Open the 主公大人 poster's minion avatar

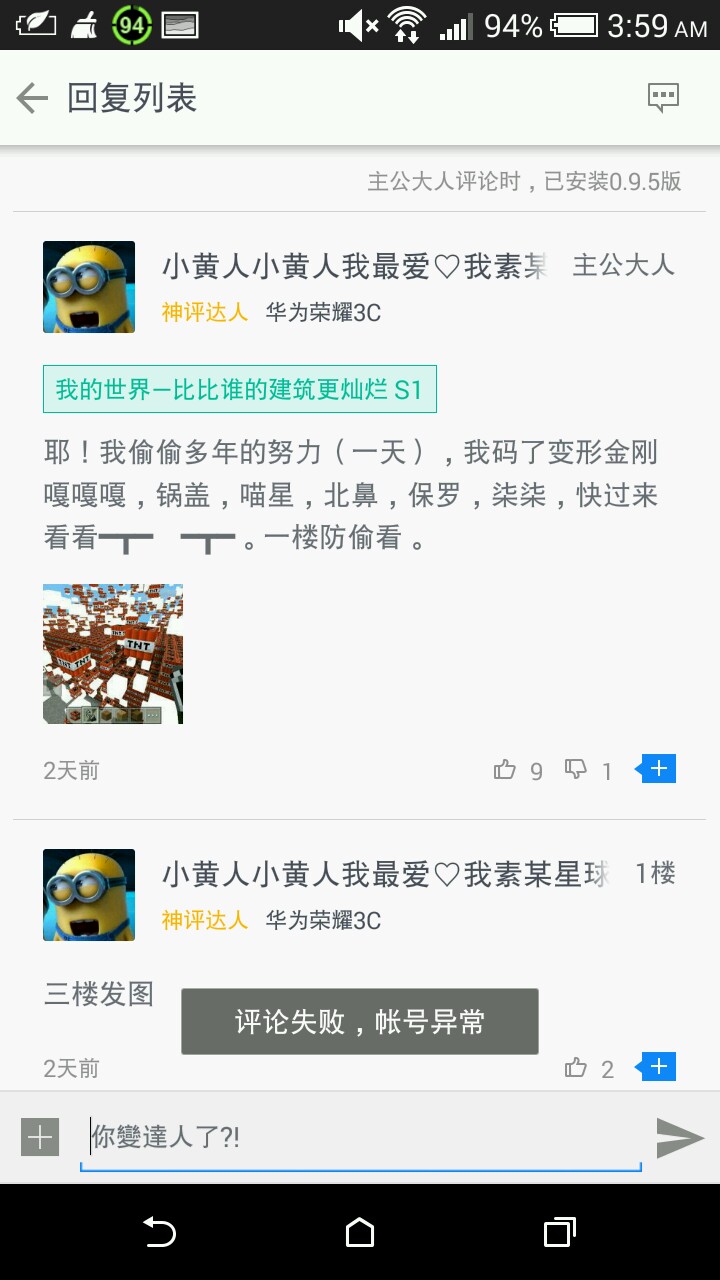coord(89,287)
